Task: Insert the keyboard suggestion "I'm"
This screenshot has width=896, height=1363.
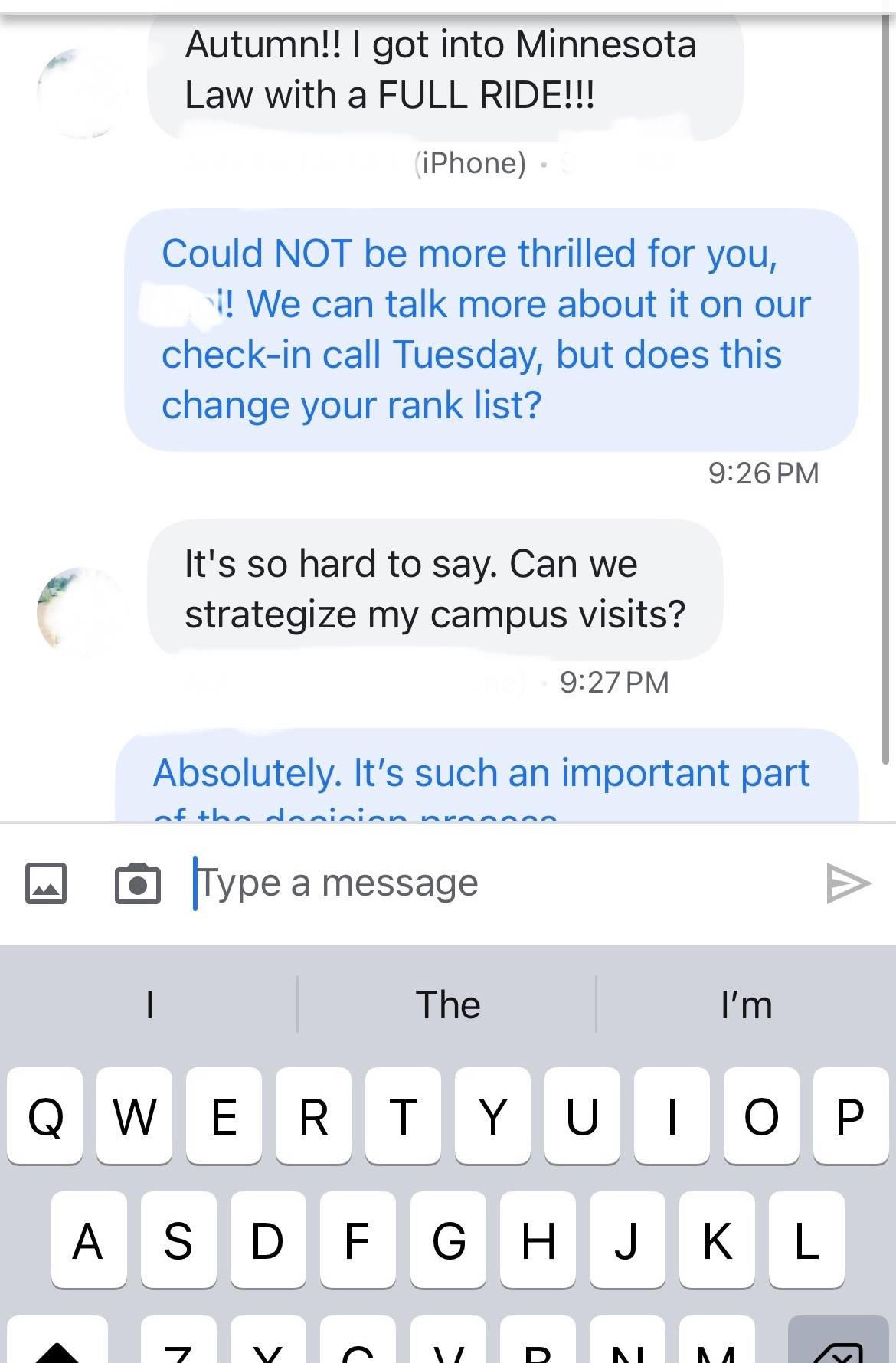Action: [x=746, y=1004]
